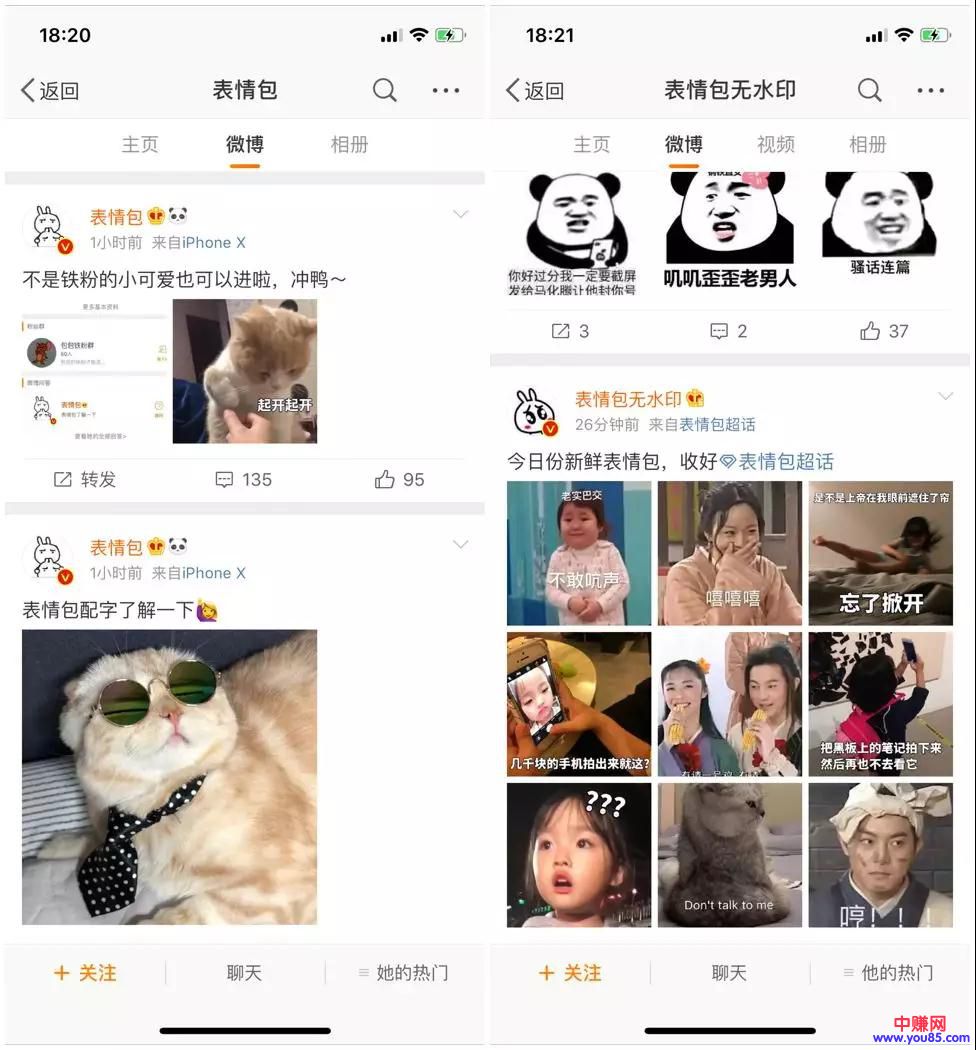The image size is (976, 1050).
Task: View the 忘了掀开 meme image
Action: (x=881, y=553)
